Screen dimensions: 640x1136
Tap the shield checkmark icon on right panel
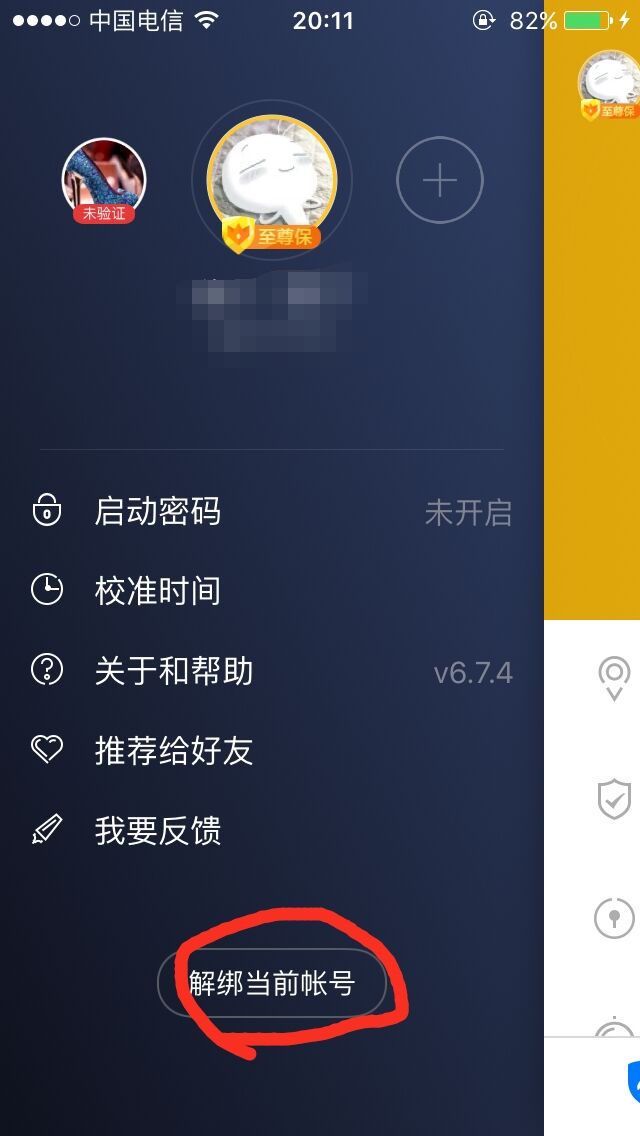coord(614,798)
